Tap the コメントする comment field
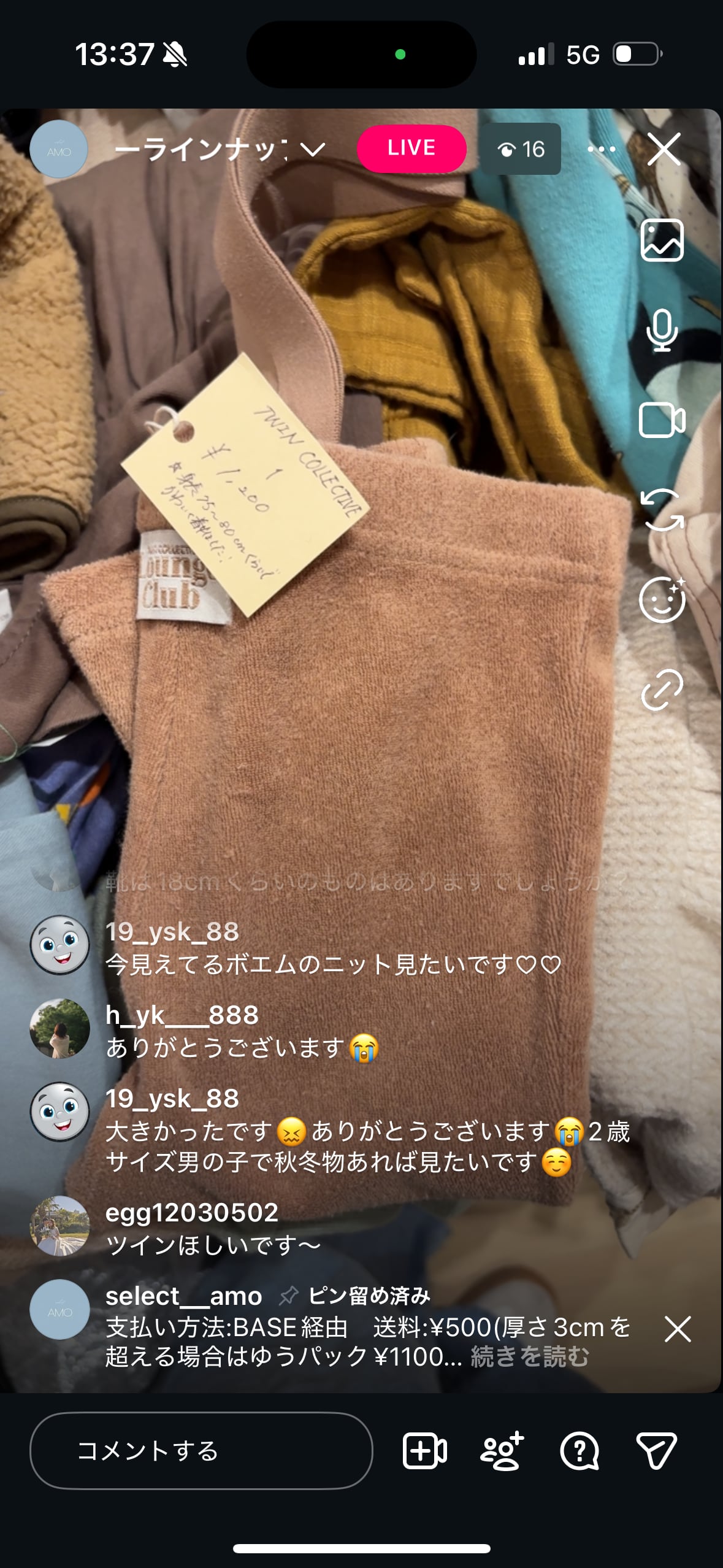The height and width of the screenshot is (1568, 723). (x=201, y=1451)
